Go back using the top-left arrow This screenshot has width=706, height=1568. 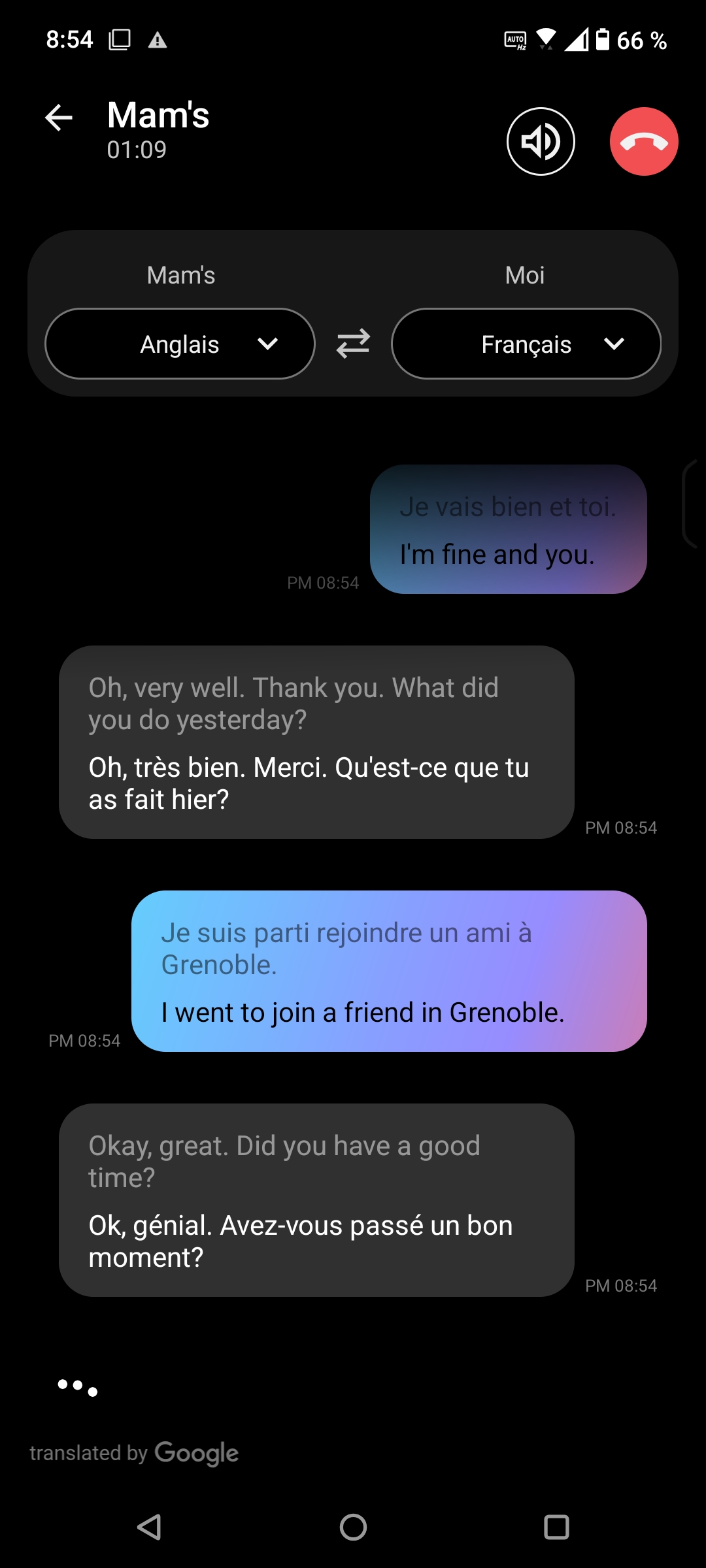click(59, 118)
